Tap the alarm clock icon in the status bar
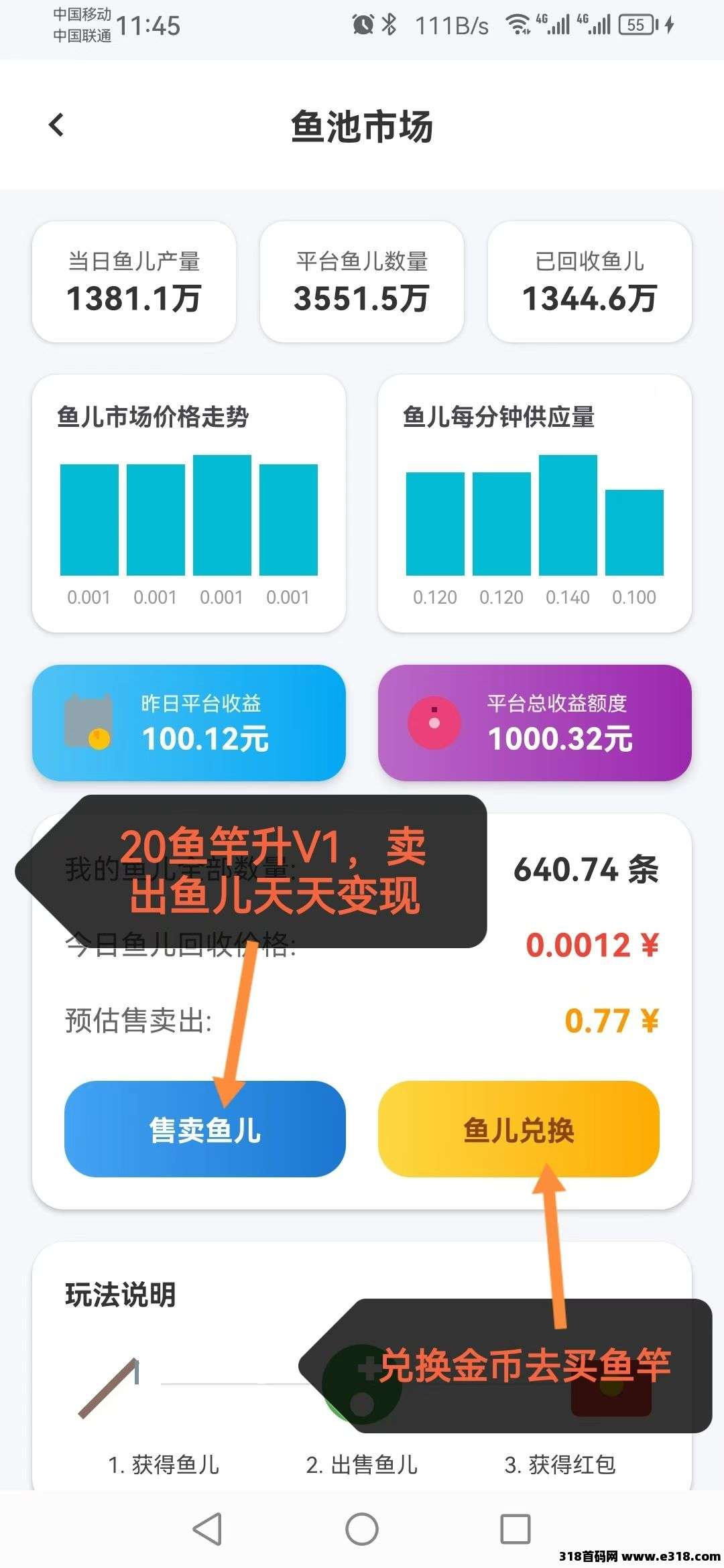The height and width of the screenshot is (1568, 724). 362,23
